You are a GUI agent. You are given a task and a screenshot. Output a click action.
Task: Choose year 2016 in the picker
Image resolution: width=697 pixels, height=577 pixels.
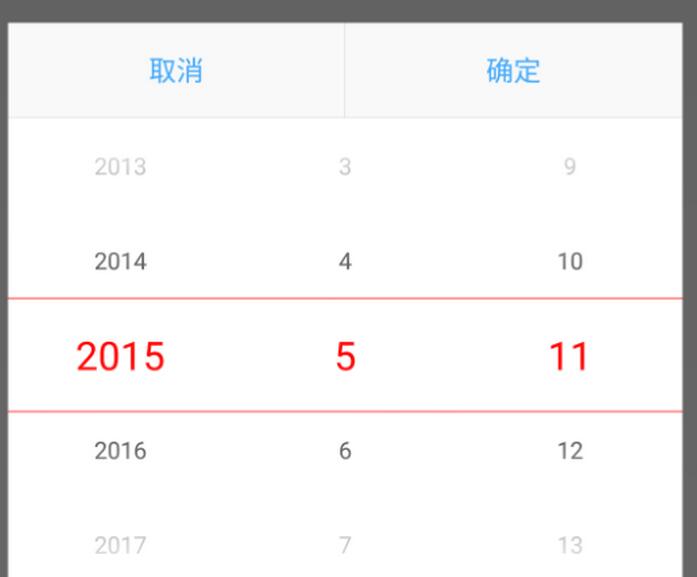(120, 451)
